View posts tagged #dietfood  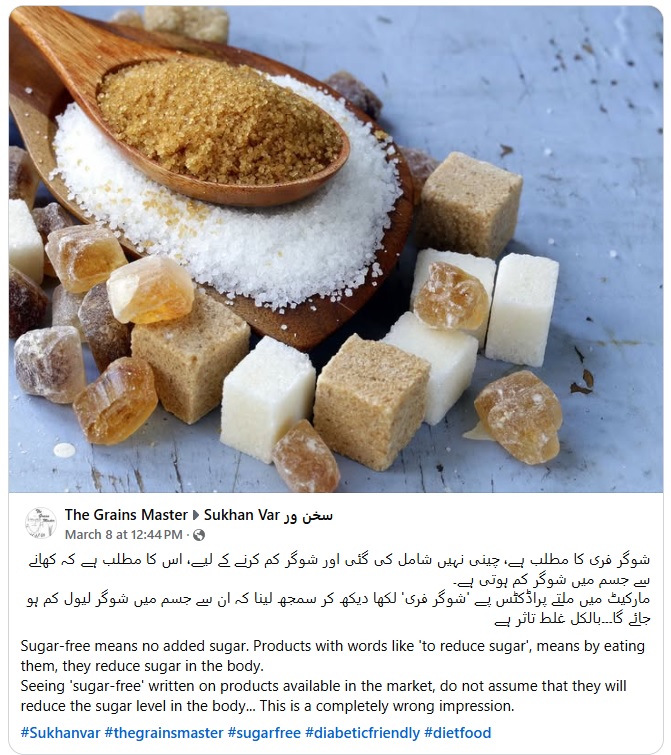[x=457, y=733]
